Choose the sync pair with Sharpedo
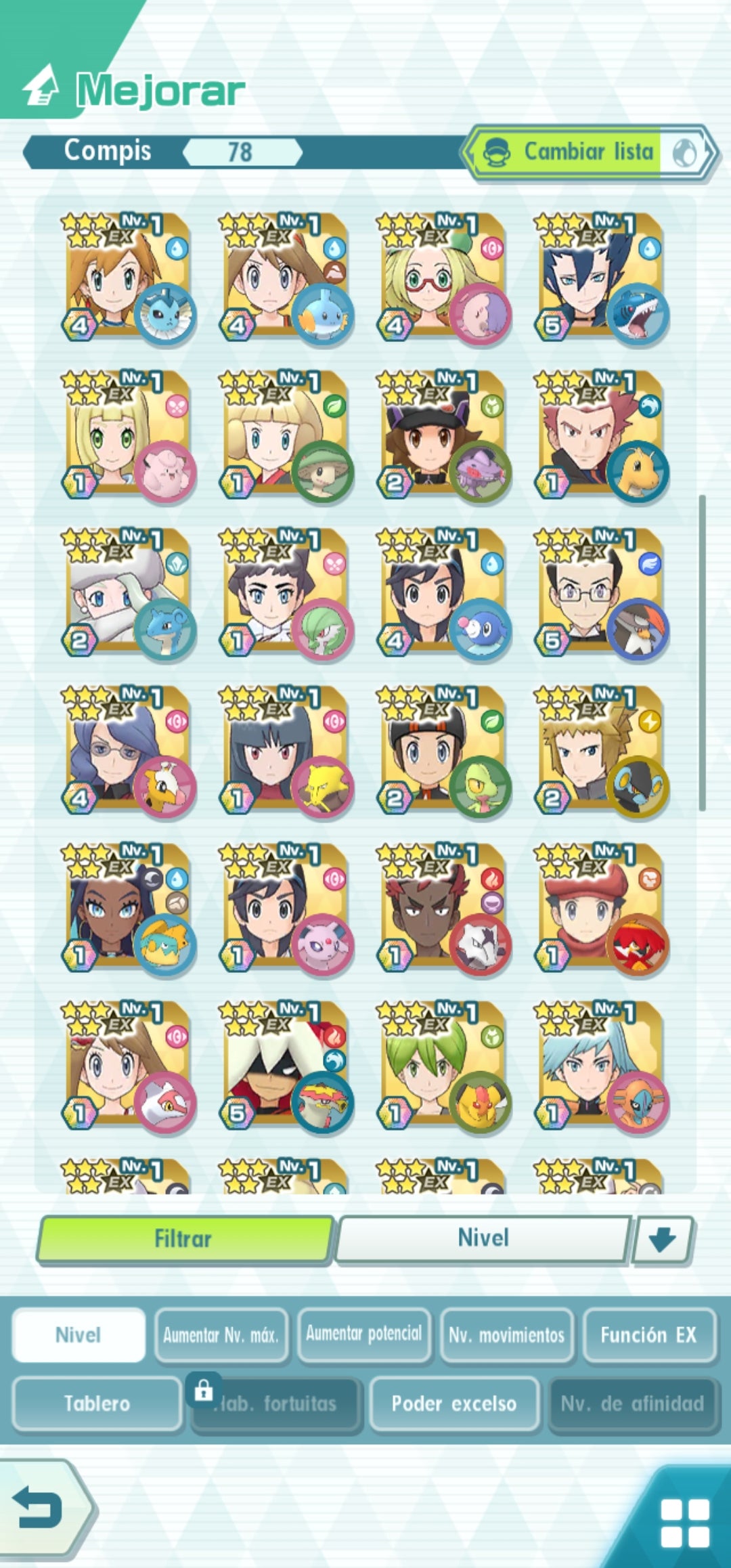 pos(600,278)
